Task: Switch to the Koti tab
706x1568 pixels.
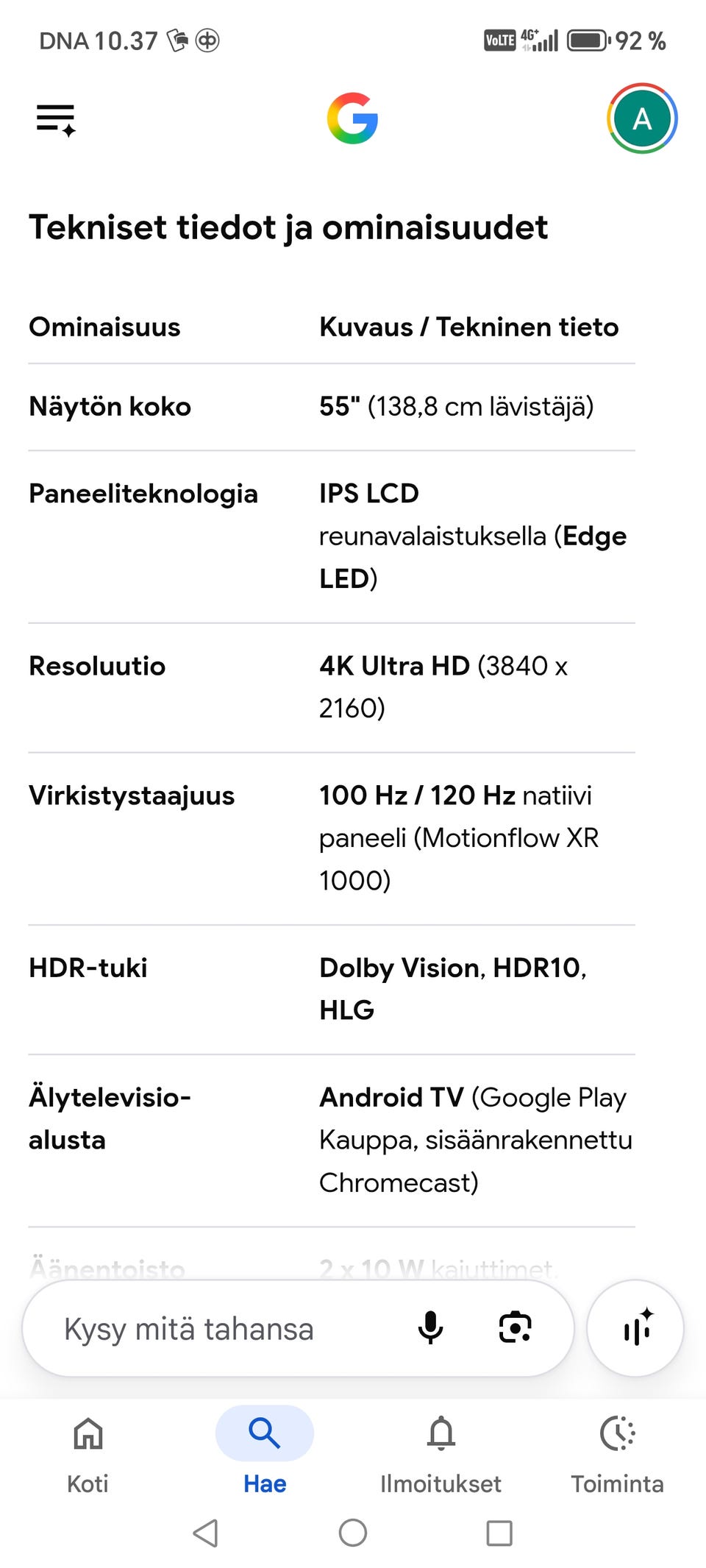Action: coord(88,1454)
